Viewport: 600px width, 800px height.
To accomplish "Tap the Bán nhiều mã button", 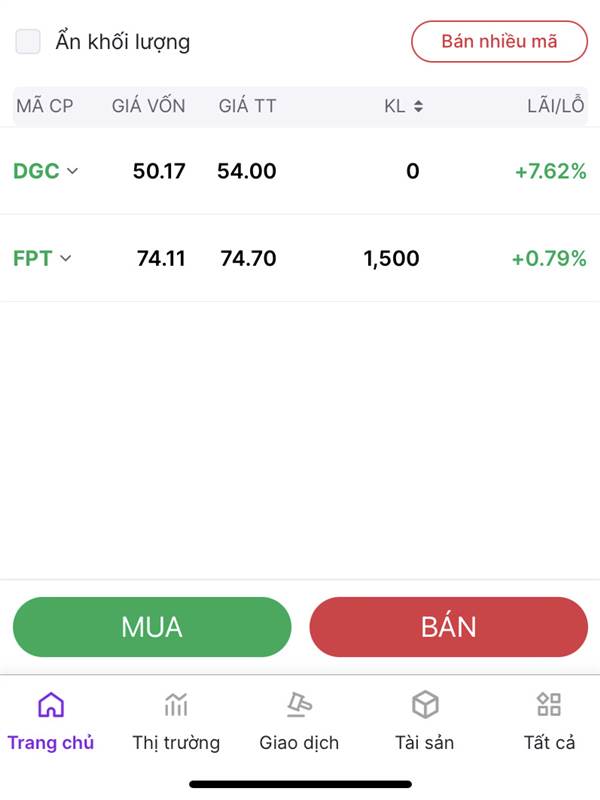I will pyautogui.click(x=499, y=42).
